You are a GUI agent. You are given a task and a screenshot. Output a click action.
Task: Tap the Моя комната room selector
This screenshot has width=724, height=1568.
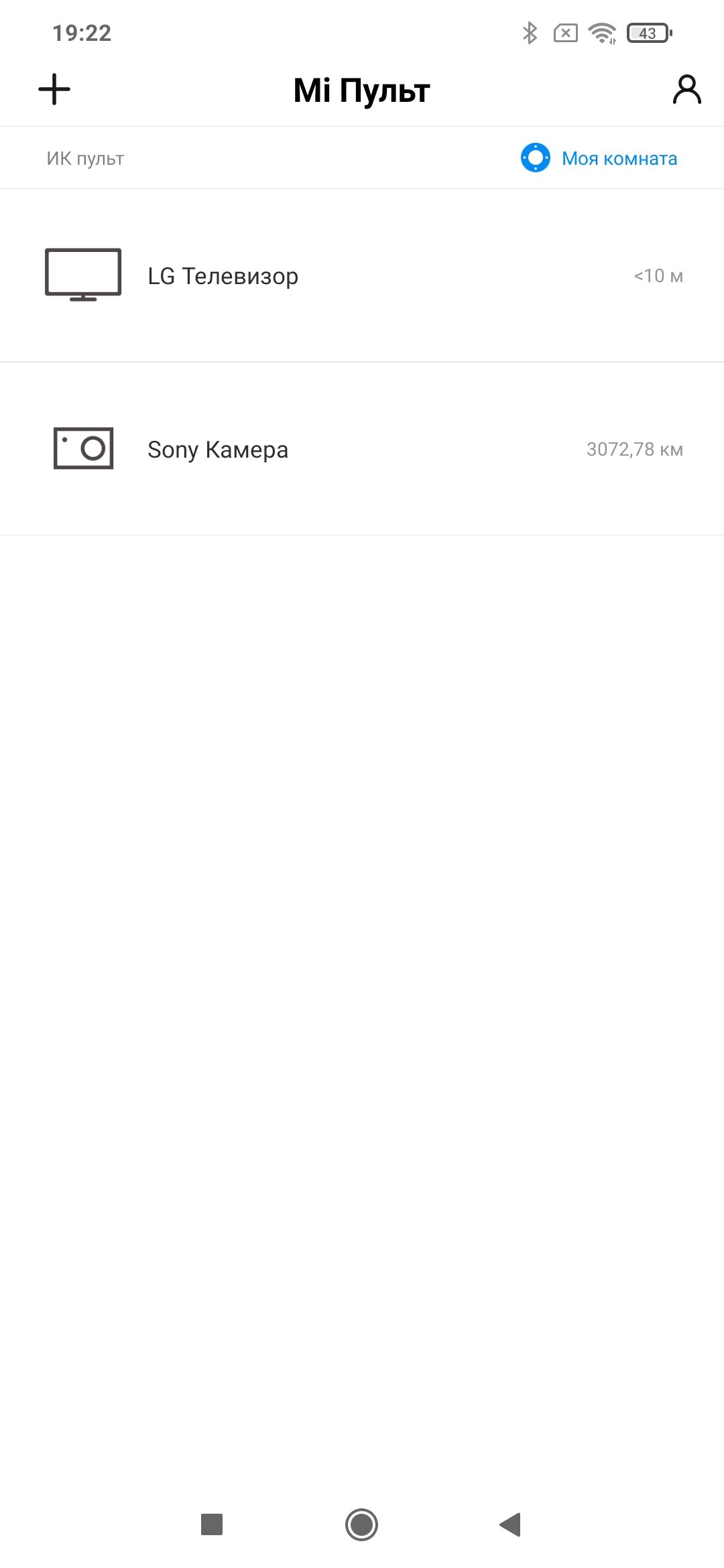(x=599, y=158)
